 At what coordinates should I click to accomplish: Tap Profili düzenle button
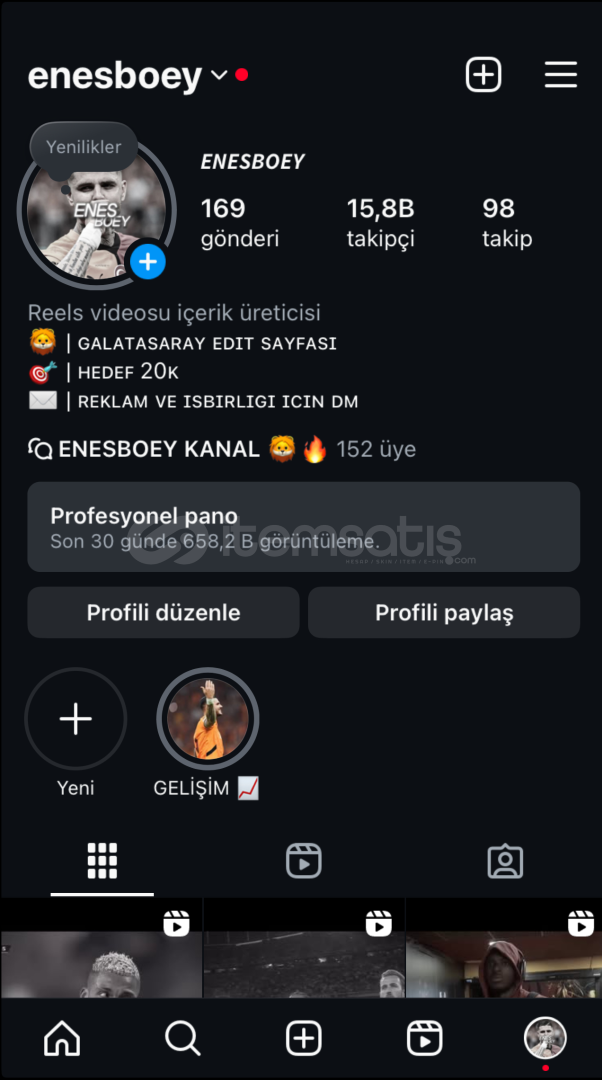163,612
